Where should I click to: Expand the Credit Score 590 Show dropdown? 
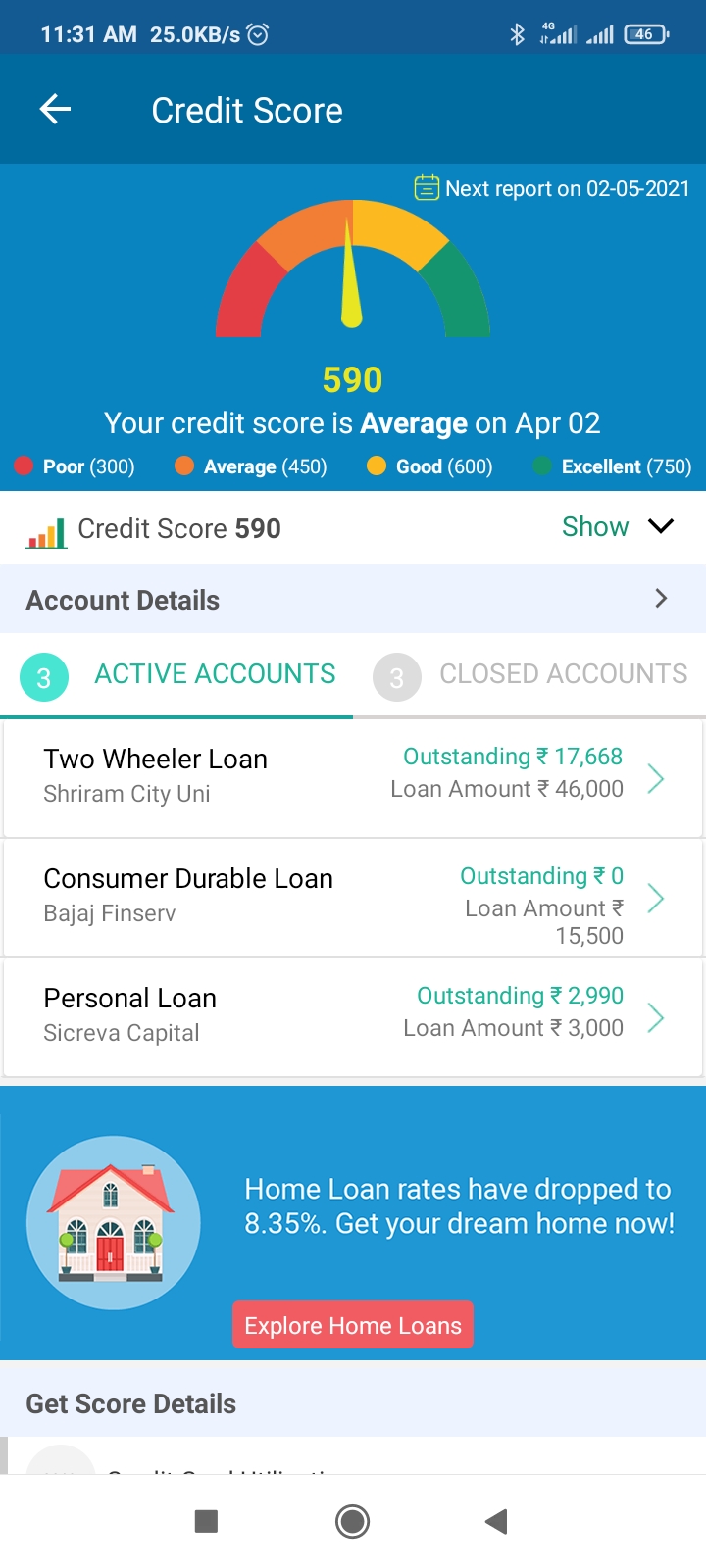tap(618, 527)
